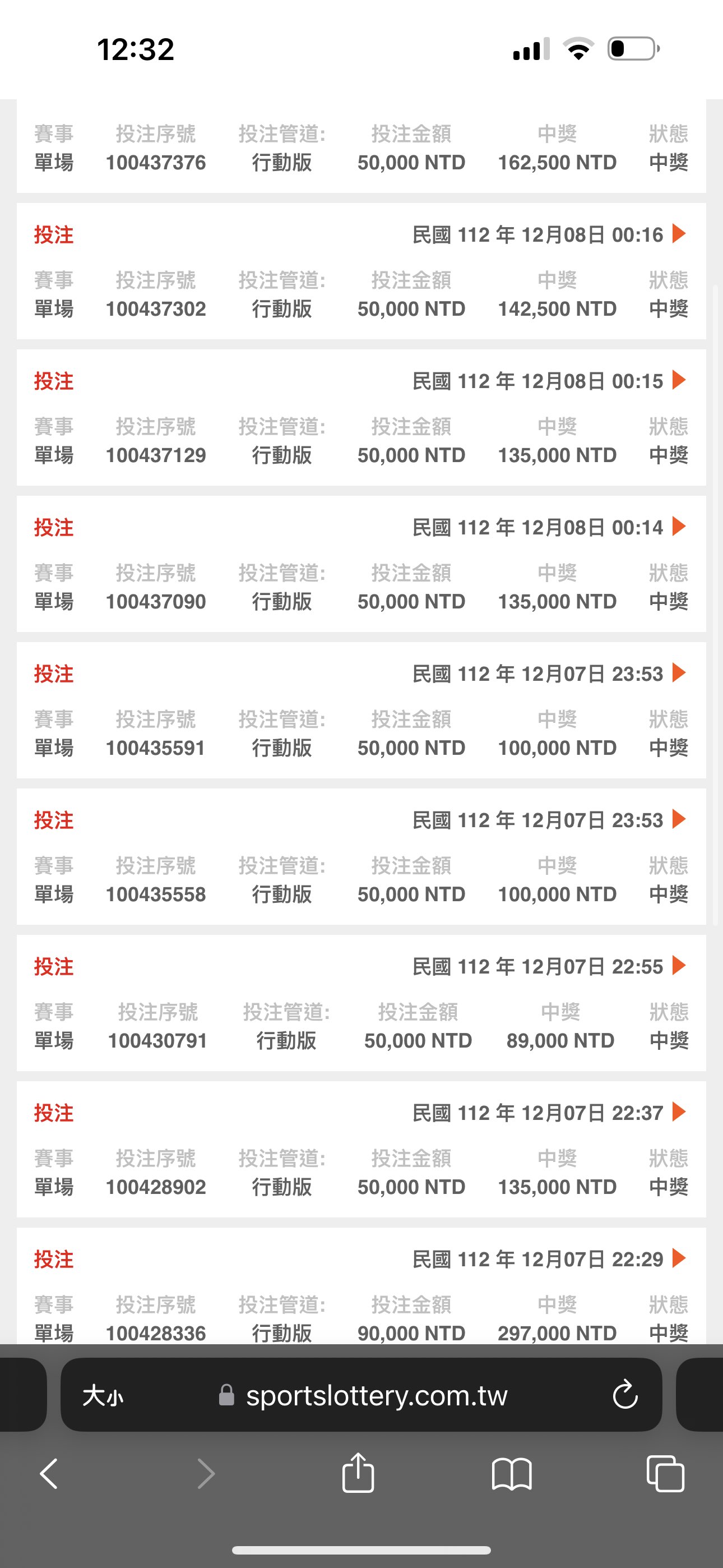Expand the bet placed at 12月08日 00:14

(x=679, y=527)
